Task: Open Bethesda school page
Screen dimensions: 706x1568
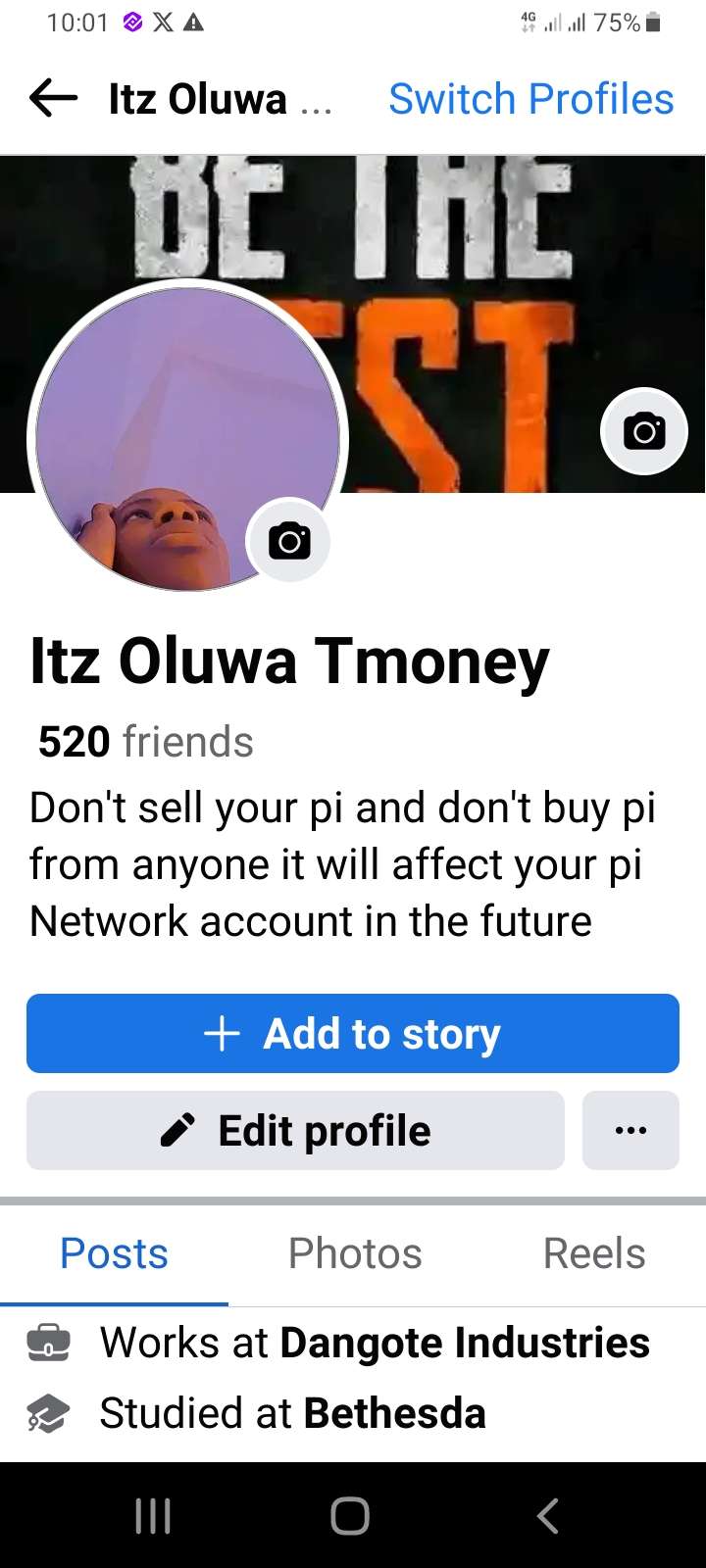Action: (x=394, y=1413)
